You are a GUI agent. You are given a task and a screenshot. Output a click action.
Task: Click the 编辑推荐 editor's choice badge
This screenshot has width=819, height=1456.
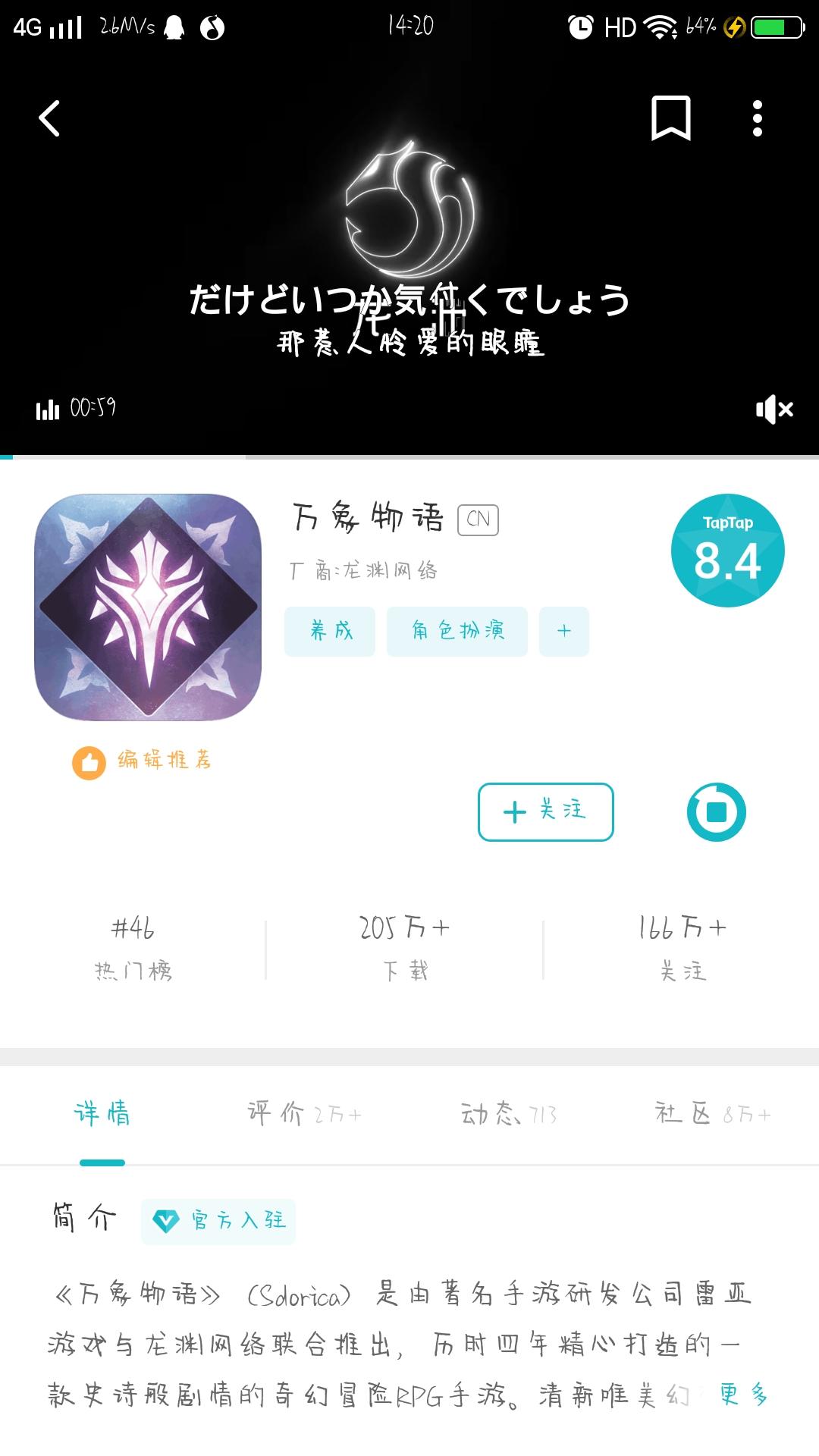coord(144,761)
